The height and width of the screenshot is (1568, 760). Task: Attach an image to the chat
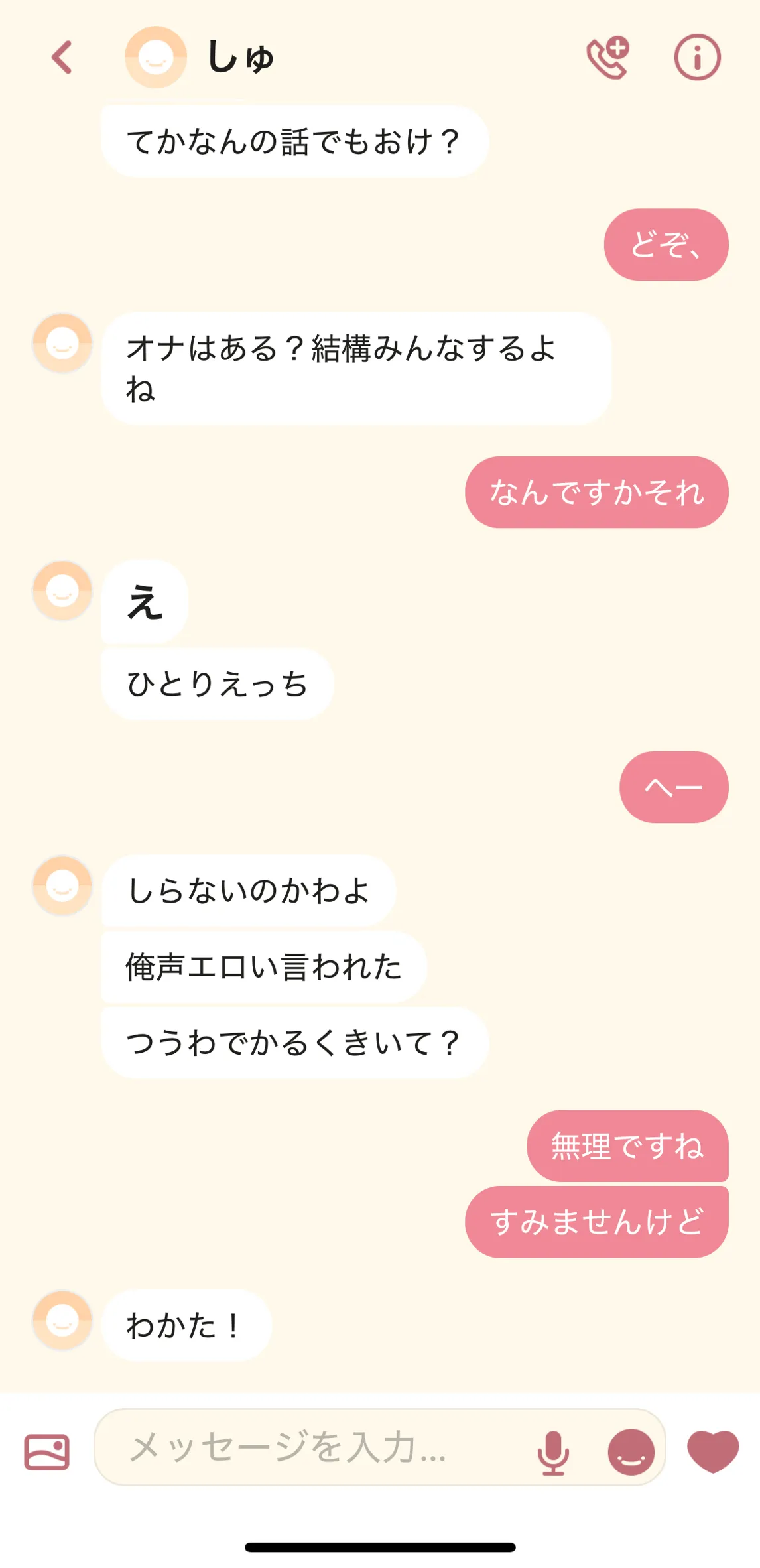click(x=47, y=1452)
